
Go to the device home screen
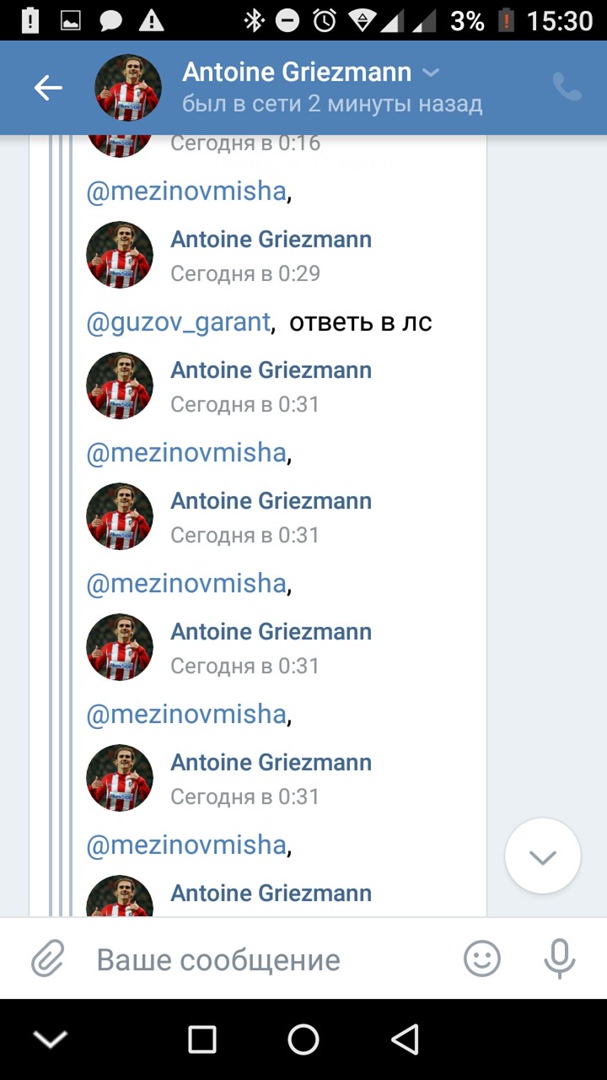[x=303, y=1040]
